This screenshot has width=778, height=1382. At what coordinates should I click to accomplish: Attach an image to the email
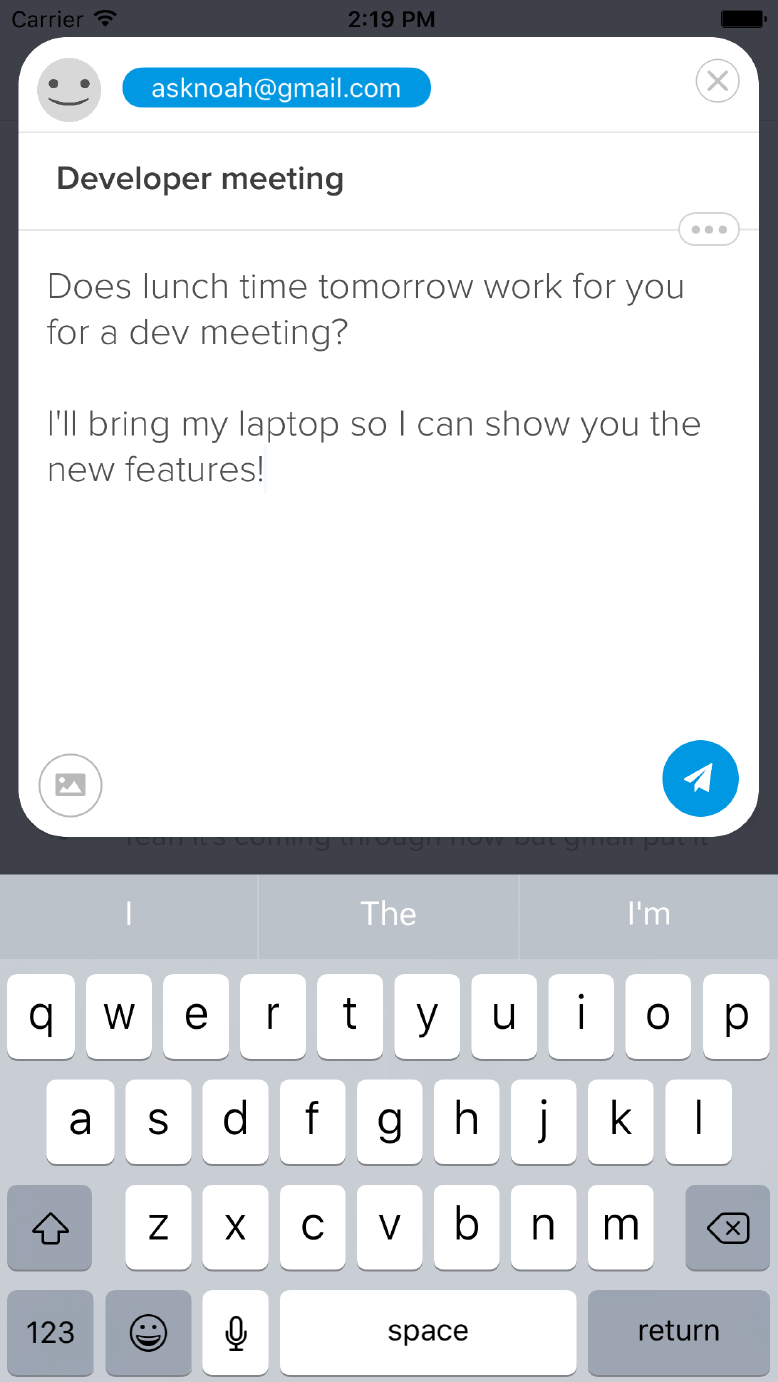(x=70, y=785)
